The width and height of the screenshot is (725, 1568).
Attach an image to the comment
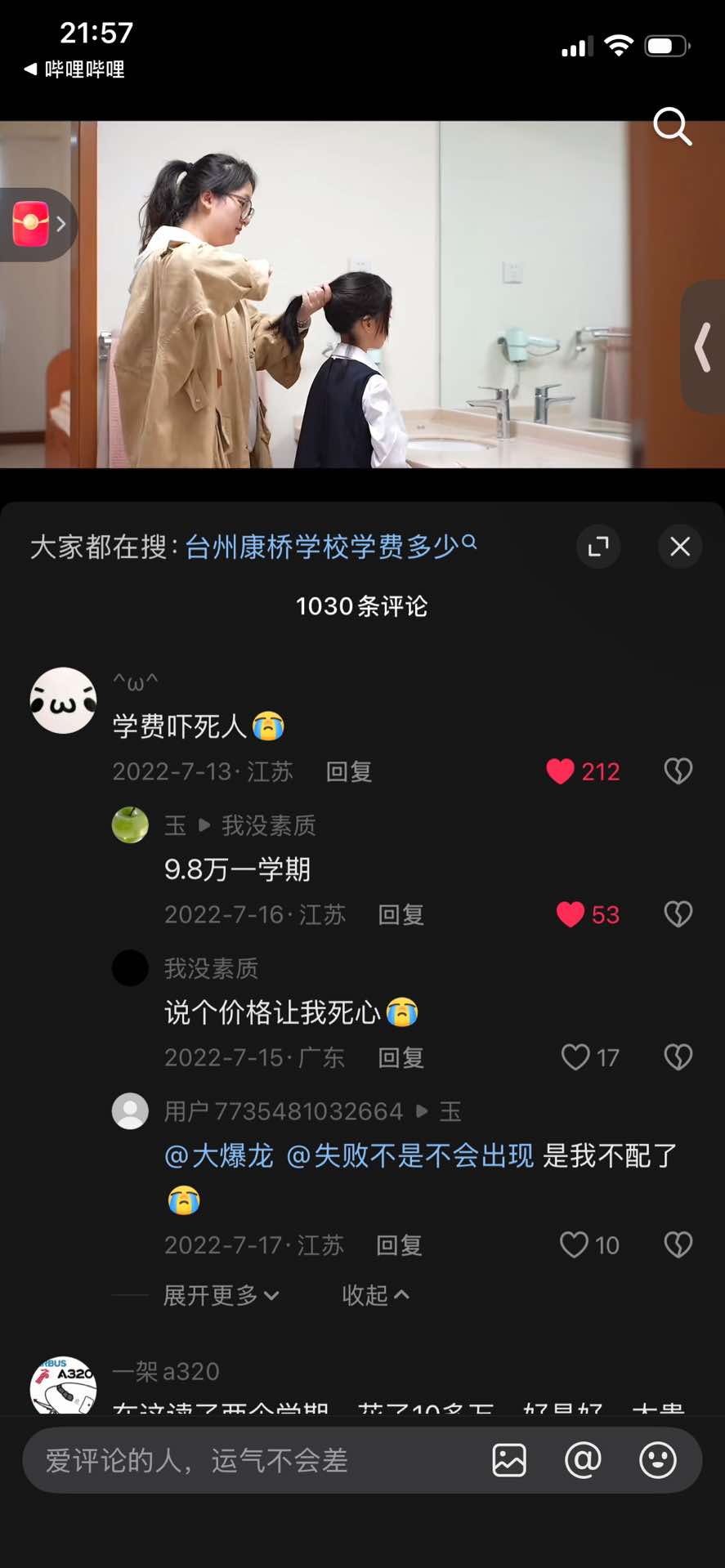click(x=509, y=1460)
